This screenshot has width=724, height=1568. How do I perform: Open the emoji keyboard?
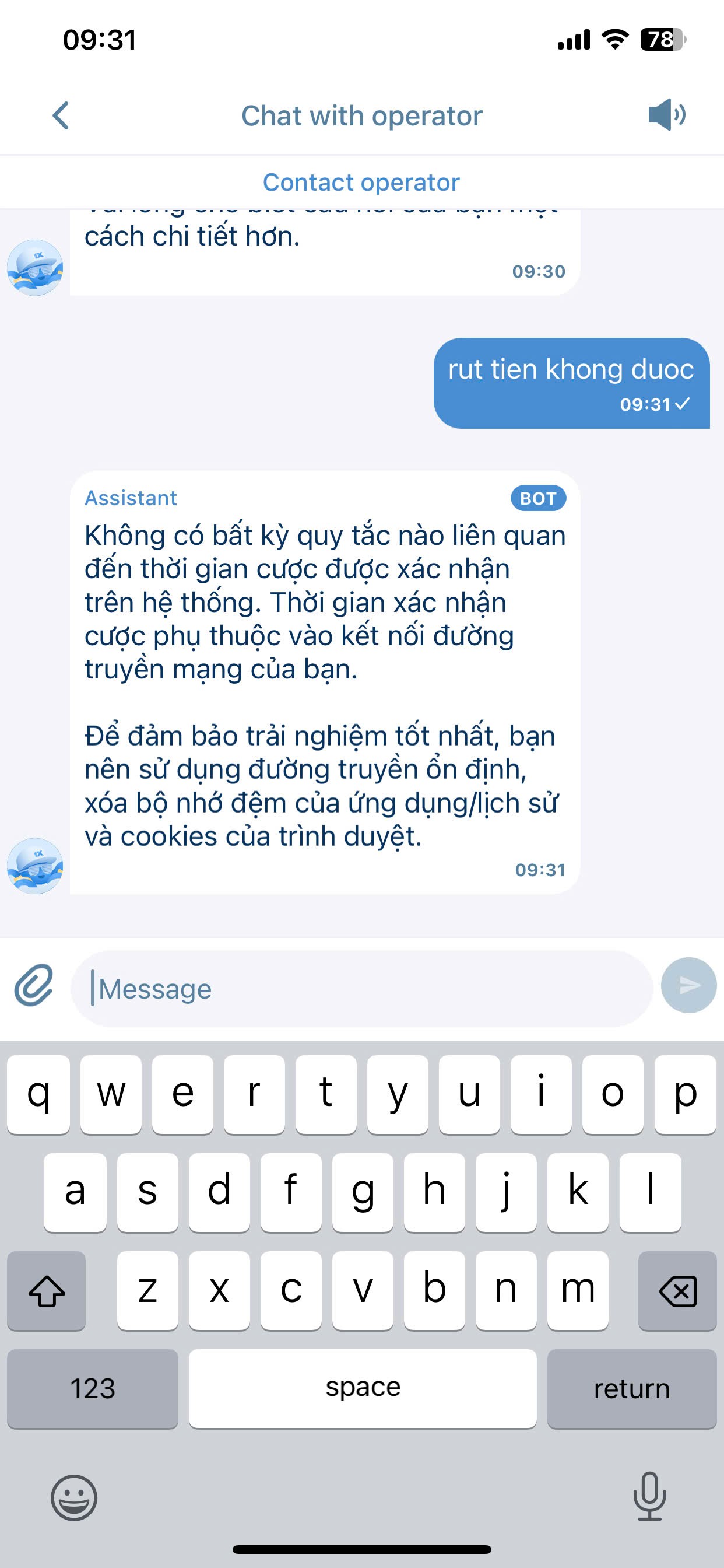click(x=73, y=1497)
